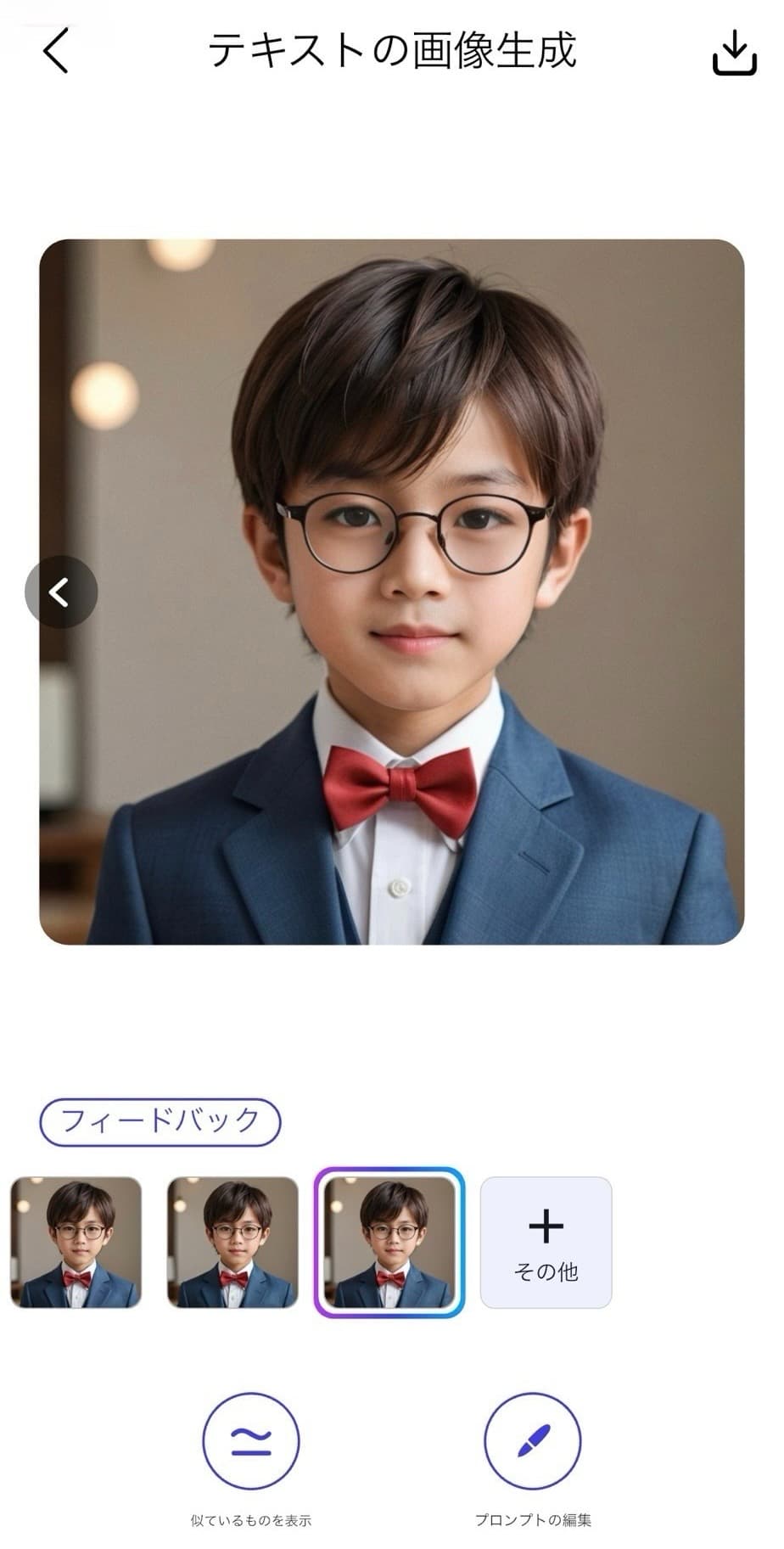Select the first image thumbnail
The width and height of the screenshot is (784, 1549).
click(x=76, y=1242)
